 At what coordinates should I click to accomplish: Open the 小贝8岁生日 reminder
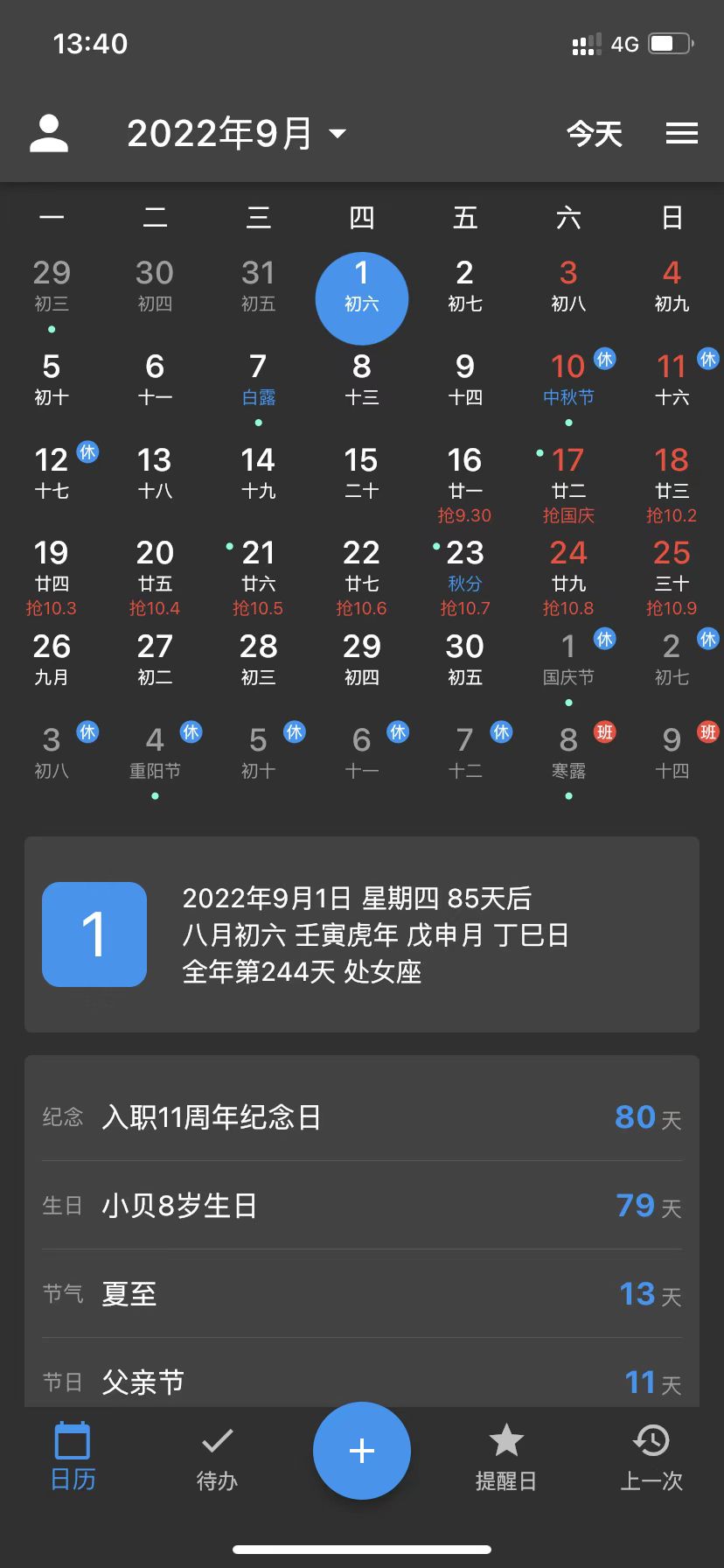click(x=362, y=1206)
